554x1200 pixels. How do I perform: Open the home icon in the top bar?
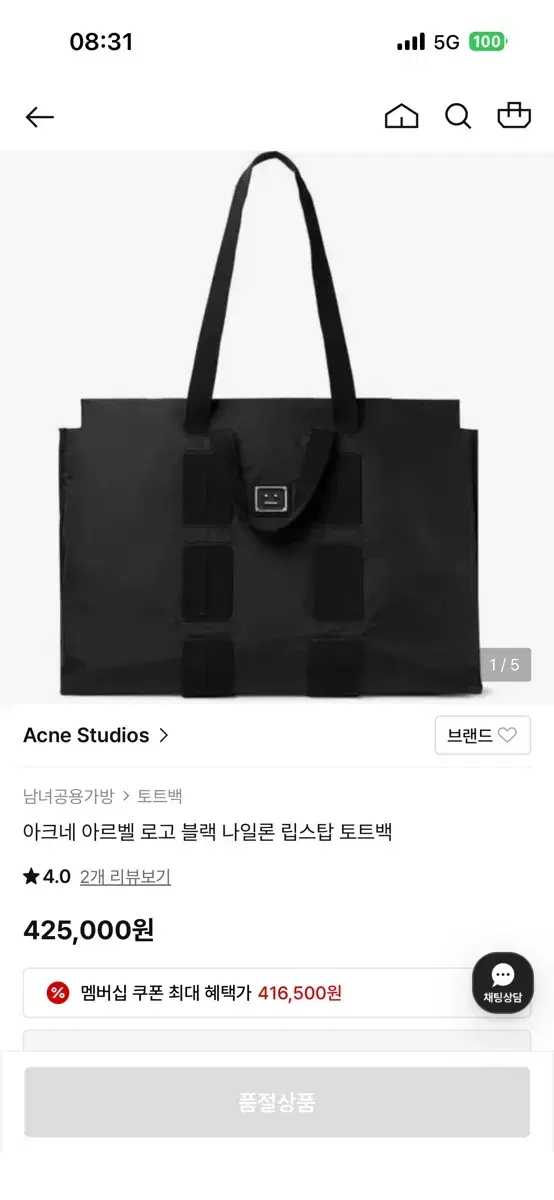(x=401, y=116)
